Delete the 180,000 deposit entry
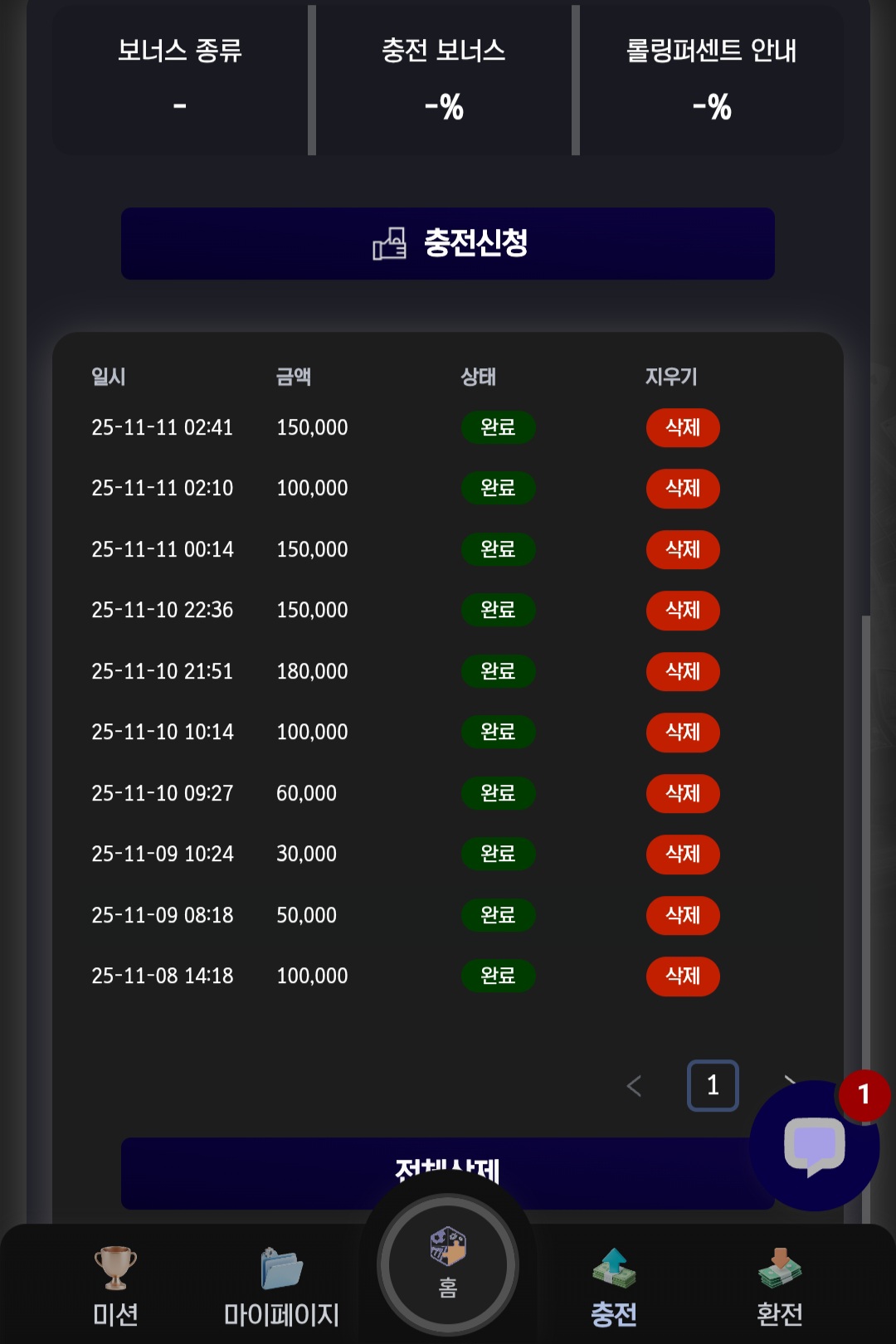The width and height of the screenshot is (896, 1344). tap(682, 672)
